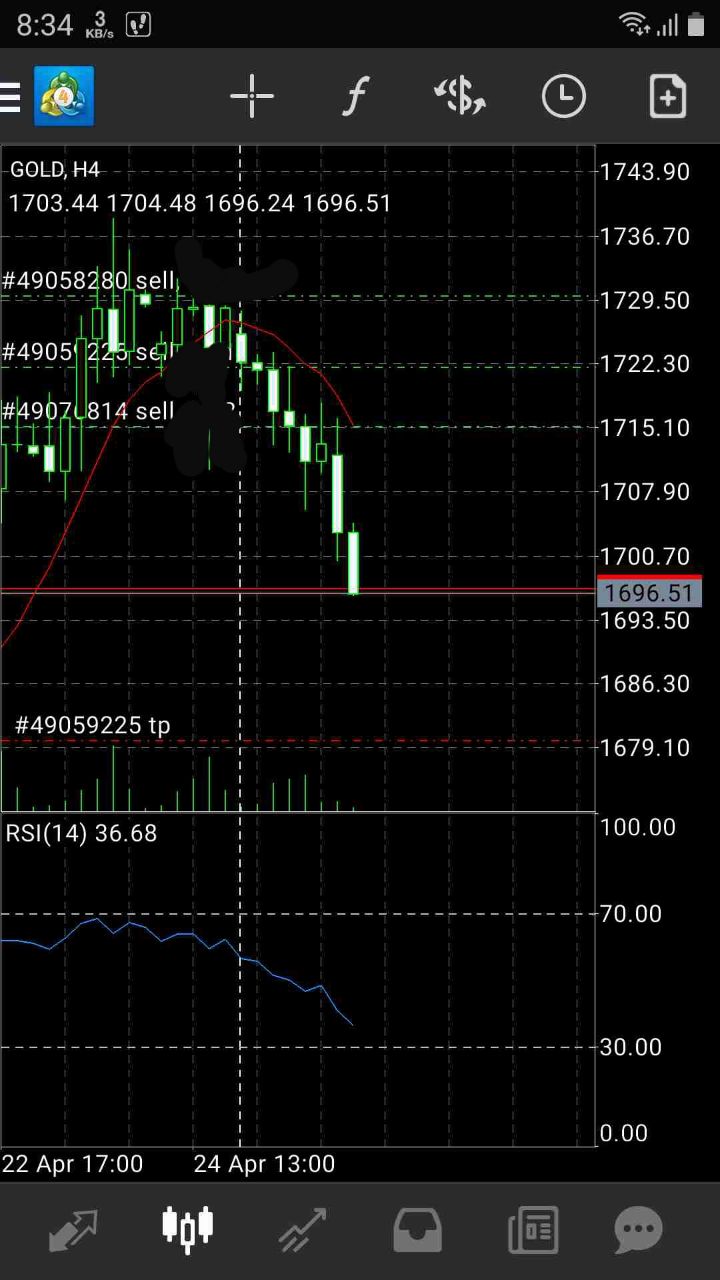Change the chart symbol
The height and width of the screenshot is (1280, 720).
(460, 97)
